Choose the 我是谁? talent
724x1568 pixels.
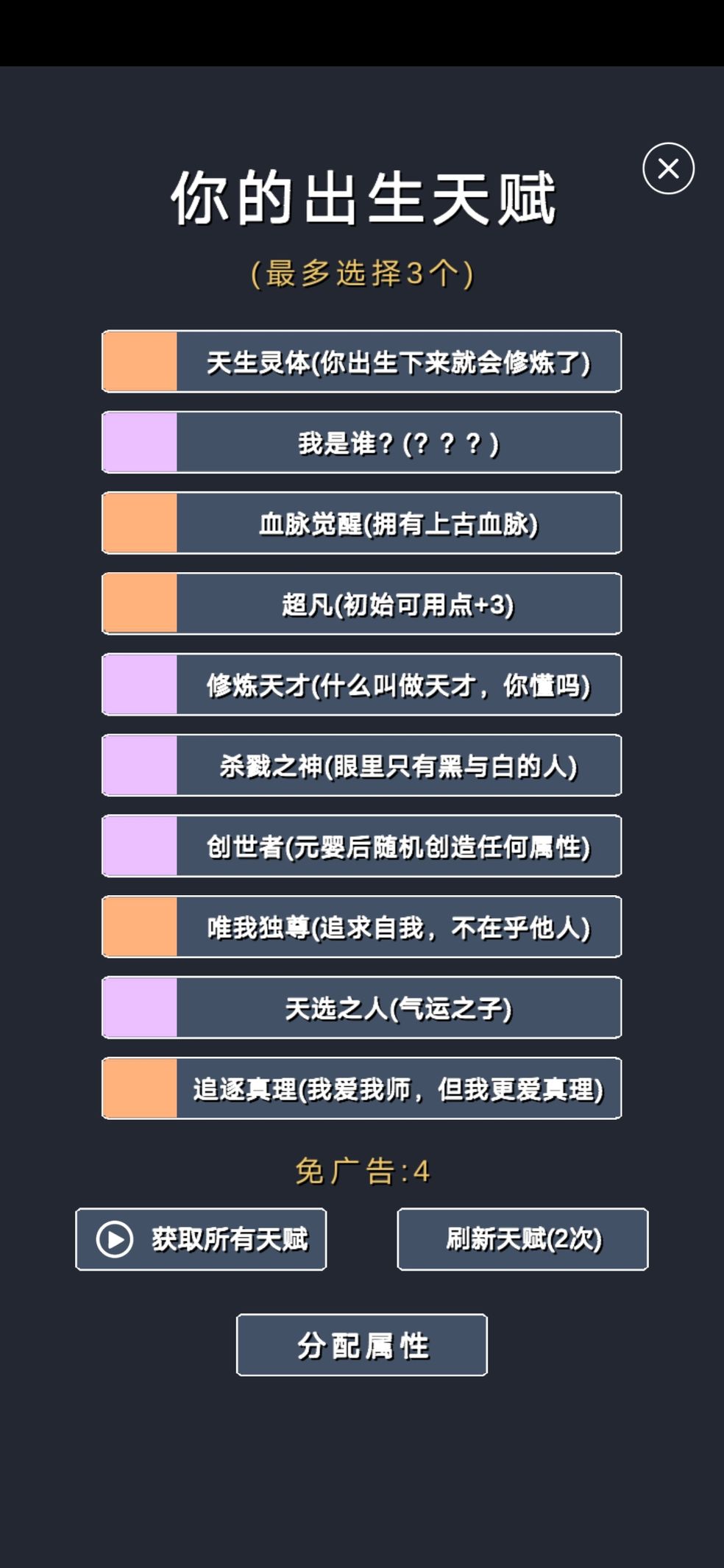point(361,442)
